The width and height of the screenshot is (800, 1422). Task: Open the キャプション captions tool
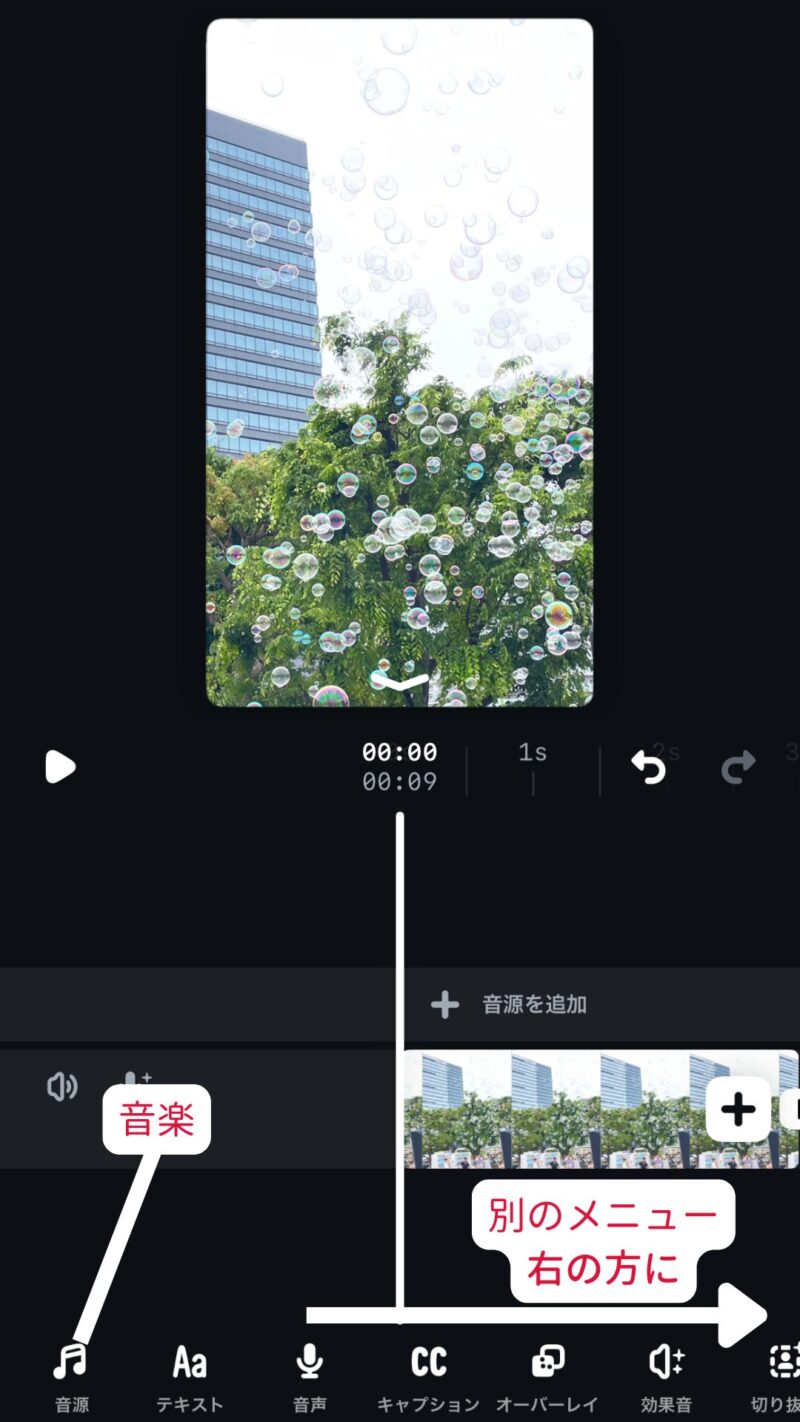click(x=428, y=1375)
